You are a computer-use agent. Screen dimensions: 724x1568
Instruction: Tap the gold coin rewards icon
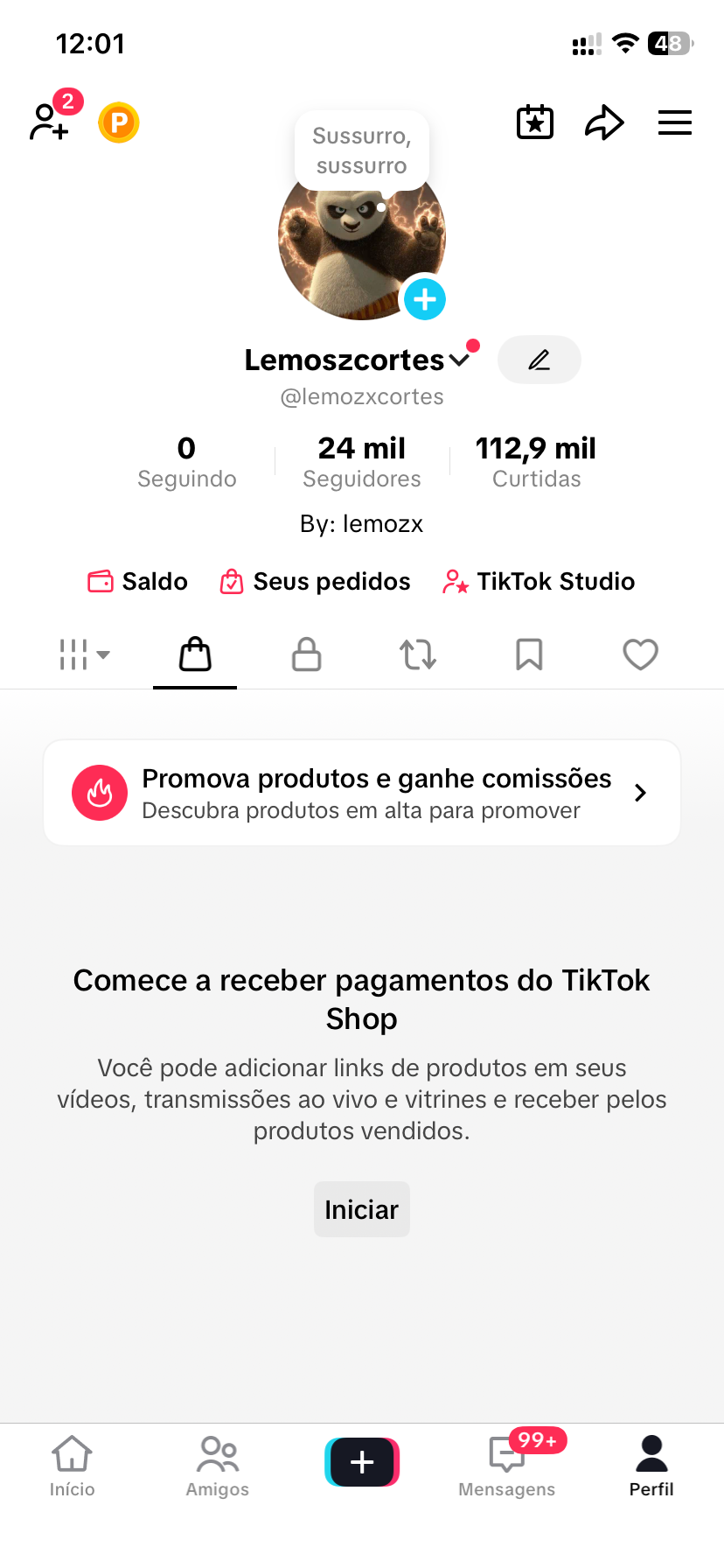pyautogui.click(x=119, y=122)
